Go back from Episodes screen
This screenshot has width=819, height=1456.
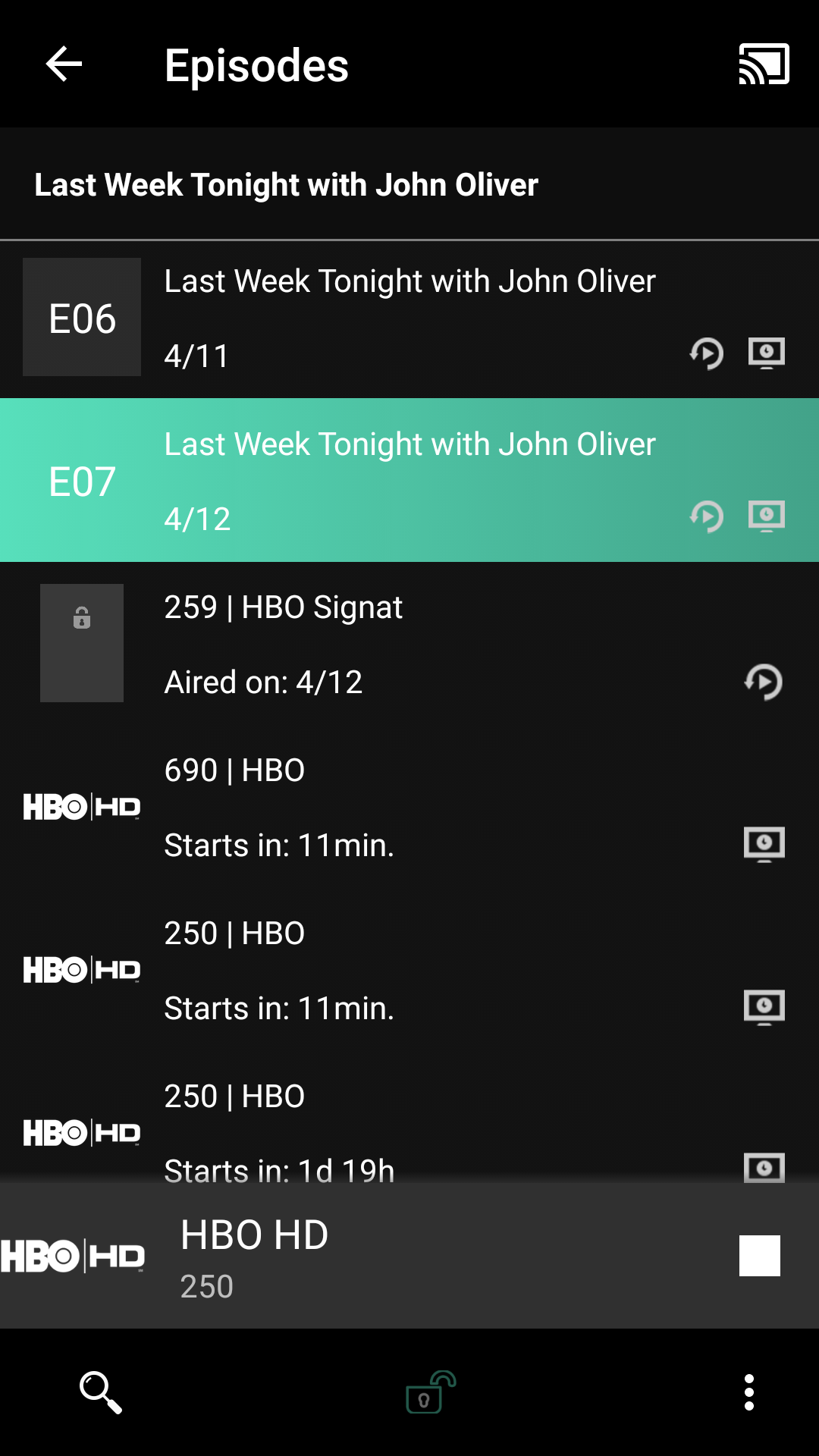click(64, 64)
